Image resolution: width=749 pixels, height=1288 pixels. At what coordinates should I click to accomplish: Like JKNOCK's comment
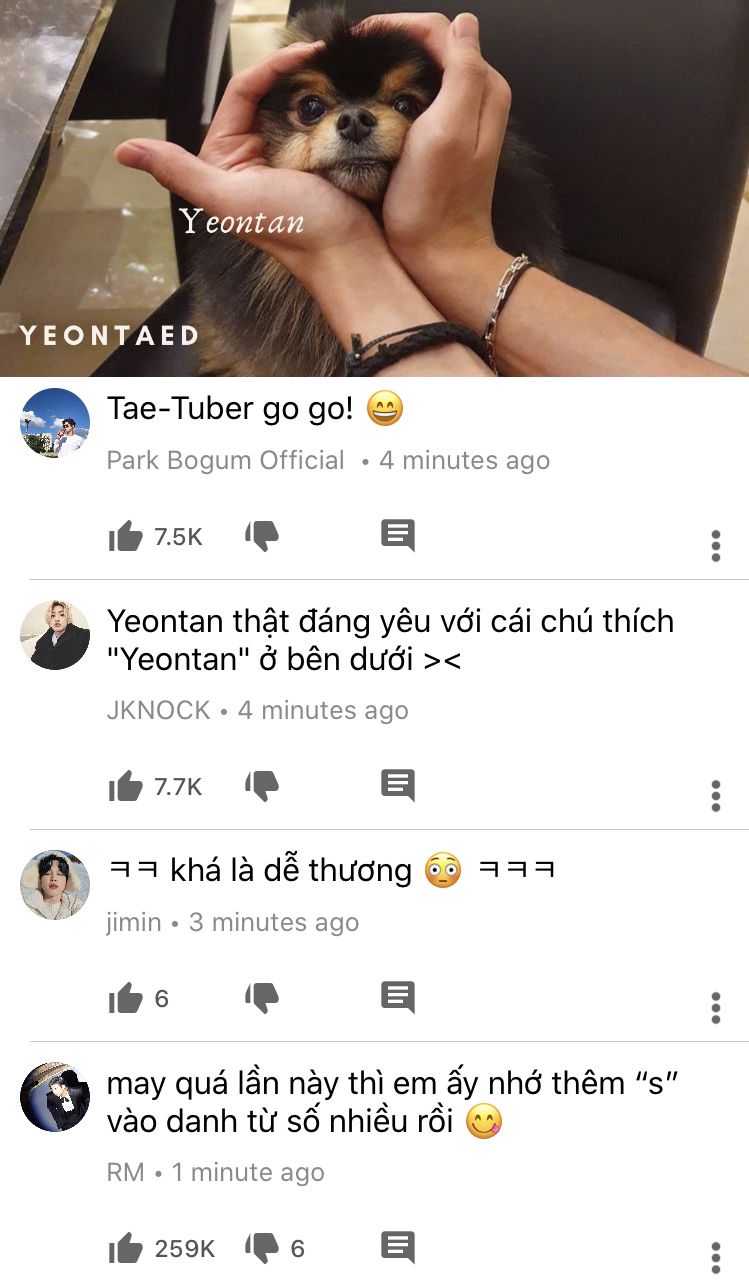pyautogui.click(x=125, y=787)
